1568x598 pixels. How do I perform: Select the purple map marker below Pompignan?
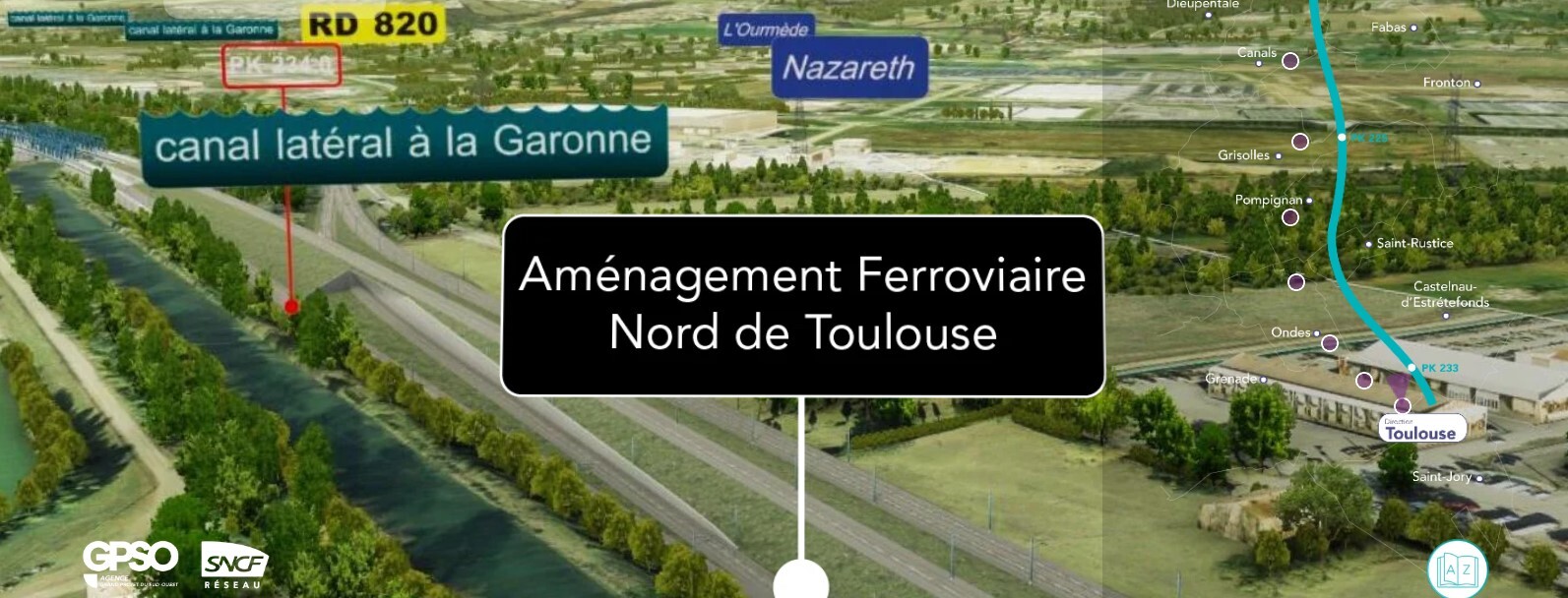(1290, 217)
